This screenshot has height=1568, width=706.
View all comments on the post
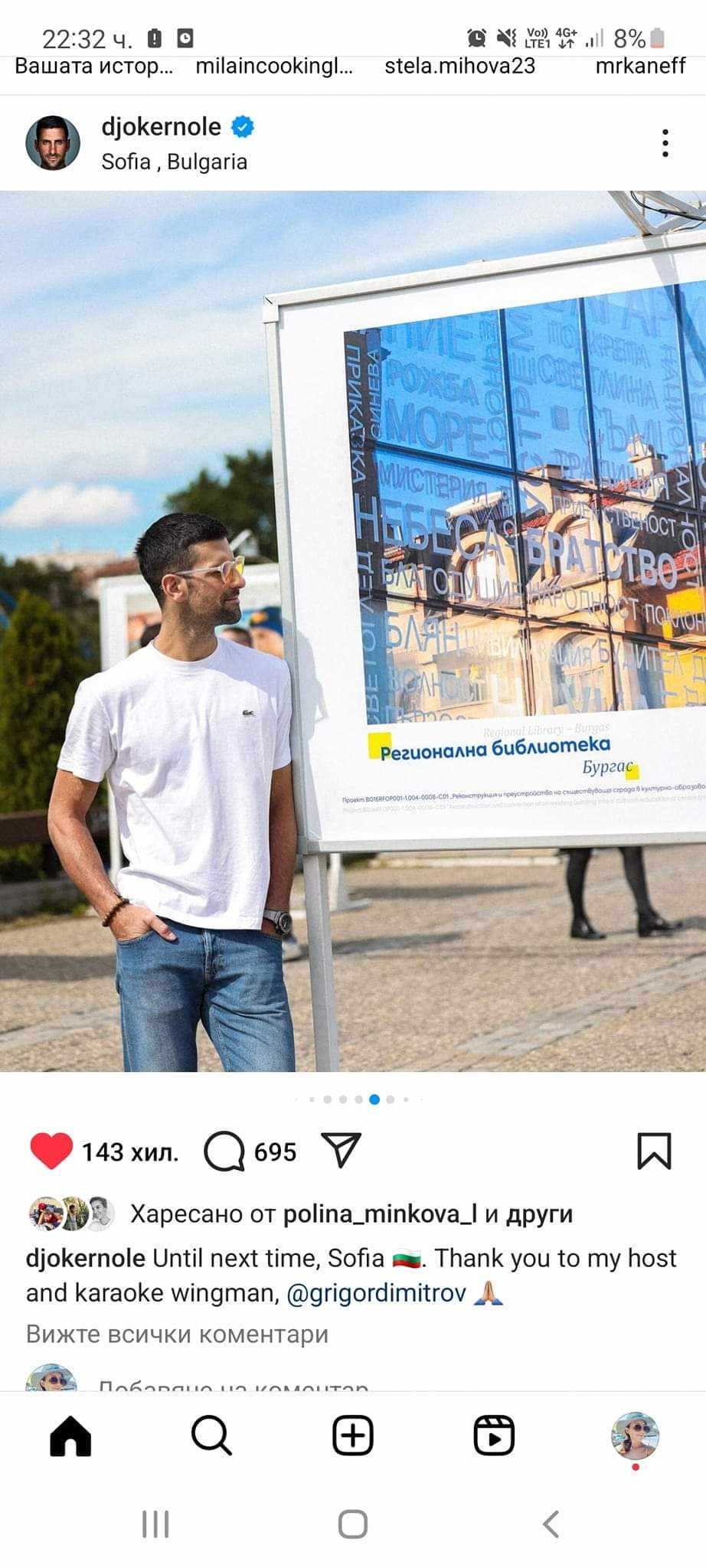(177, 1334)
